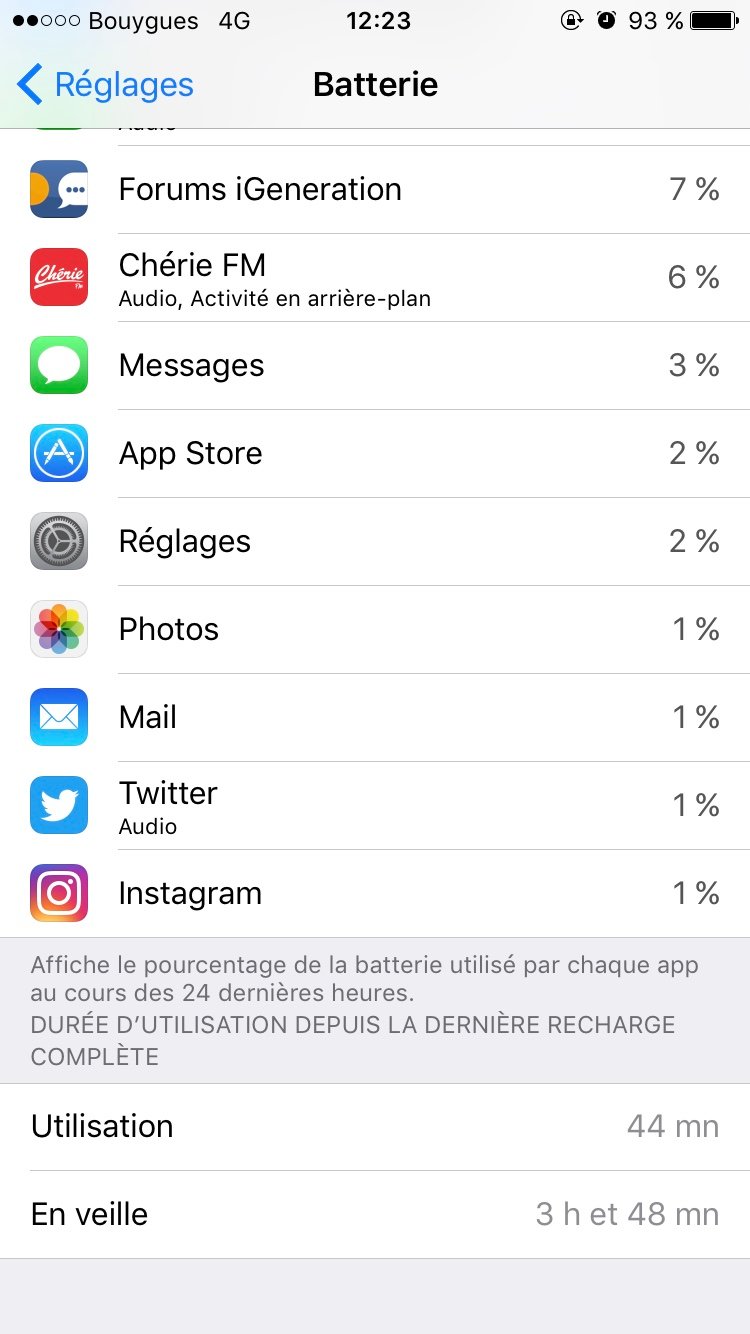The image size is (750, 1334).
Task: Tap the Réglages app row in list
Action: point(375,541)
